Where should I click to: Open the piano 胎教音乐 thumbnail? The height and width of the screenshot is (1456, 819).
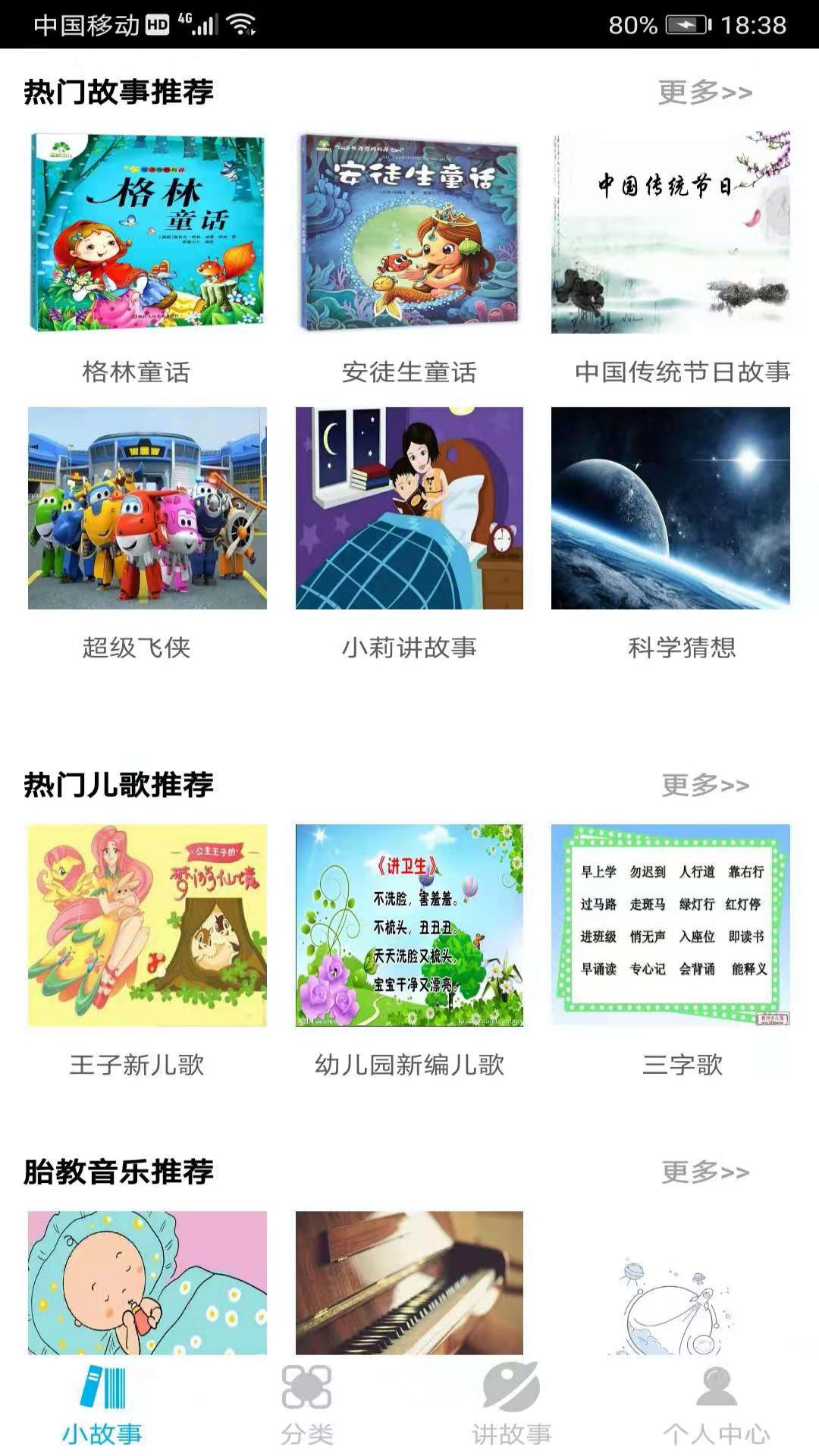point(409,1282)
